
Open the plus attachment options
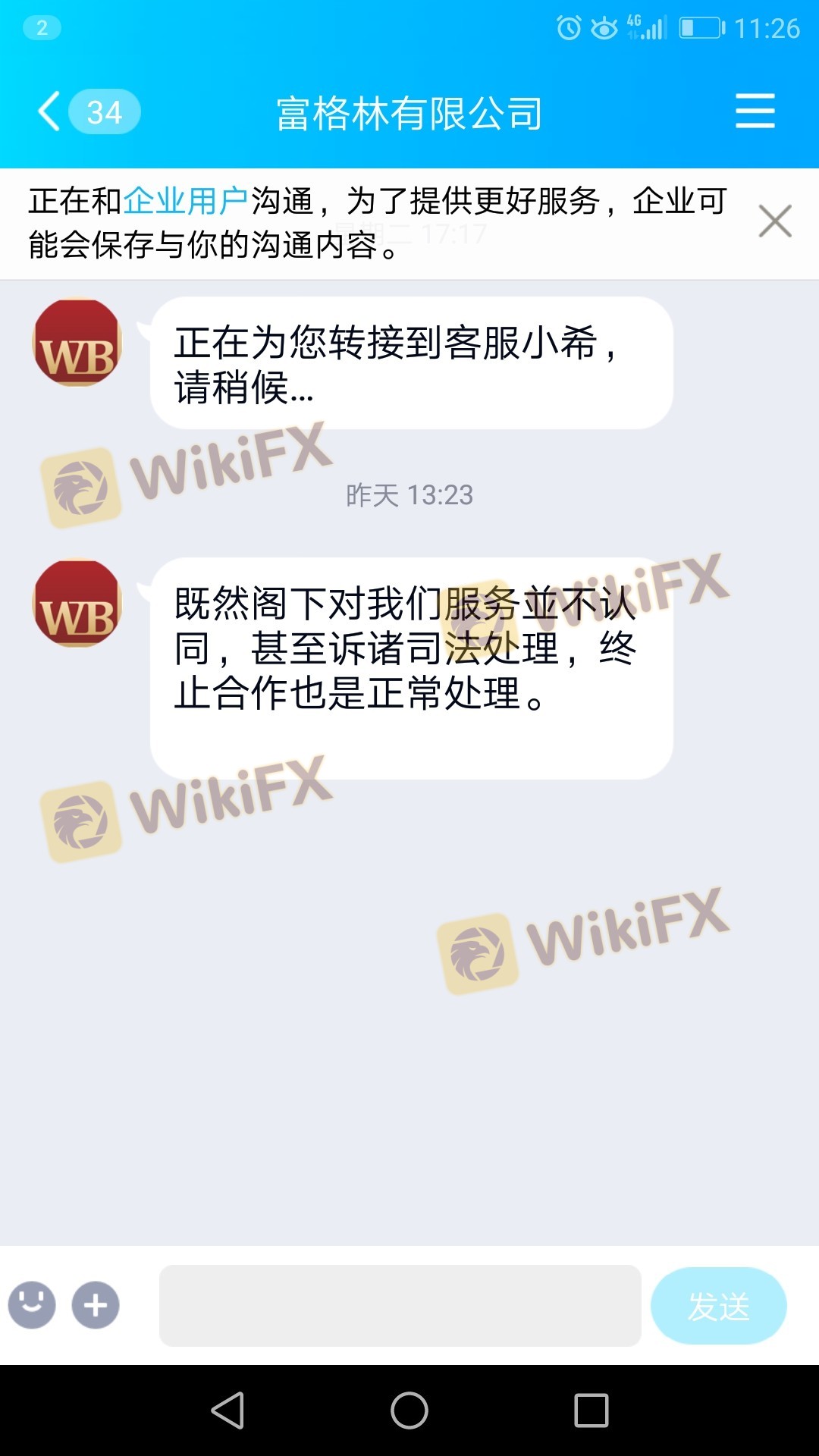tap(96, 1305)
